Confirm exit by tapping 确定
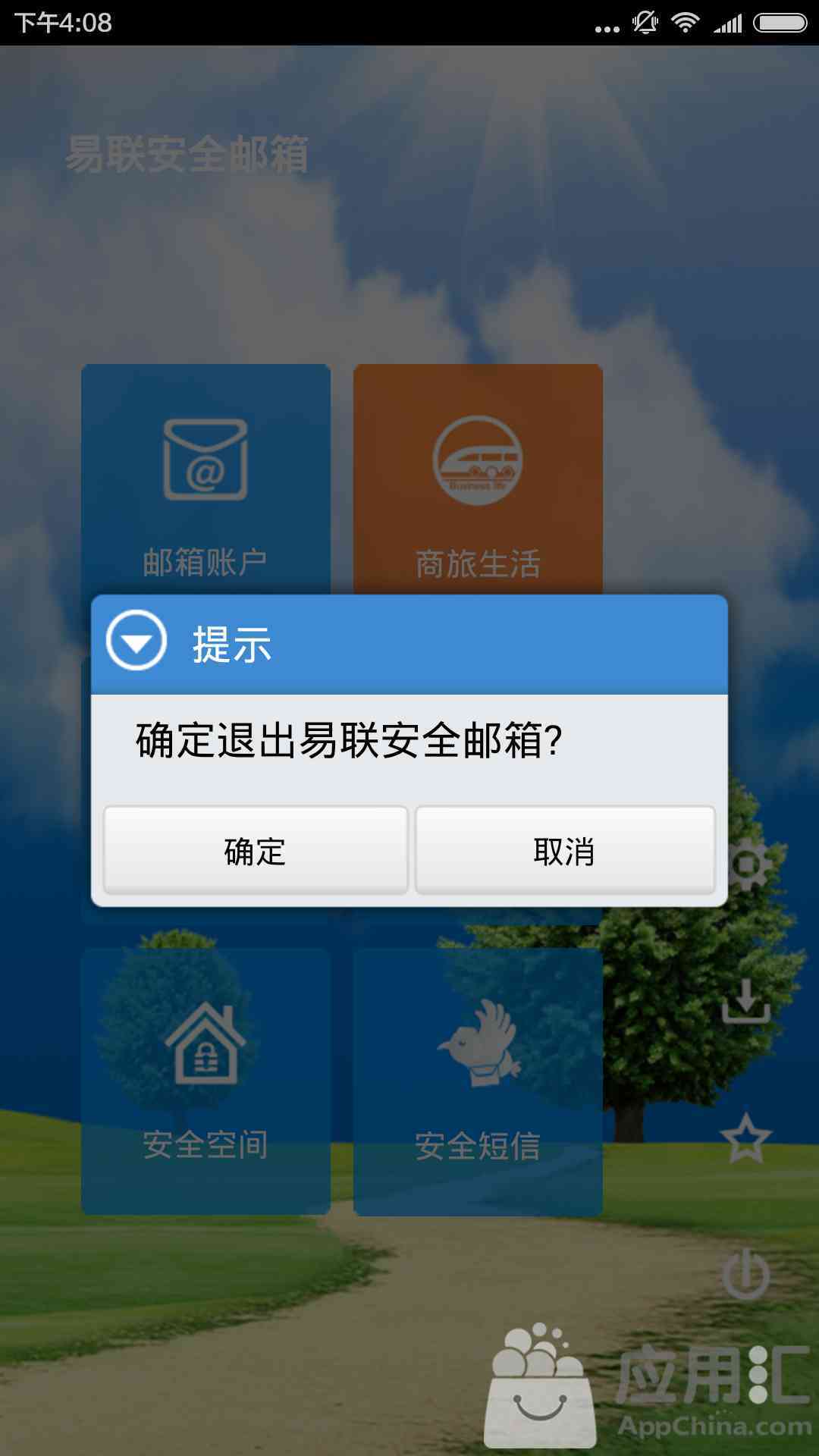The height and width of the screenshot is (1456, 819). click(256, 850)
